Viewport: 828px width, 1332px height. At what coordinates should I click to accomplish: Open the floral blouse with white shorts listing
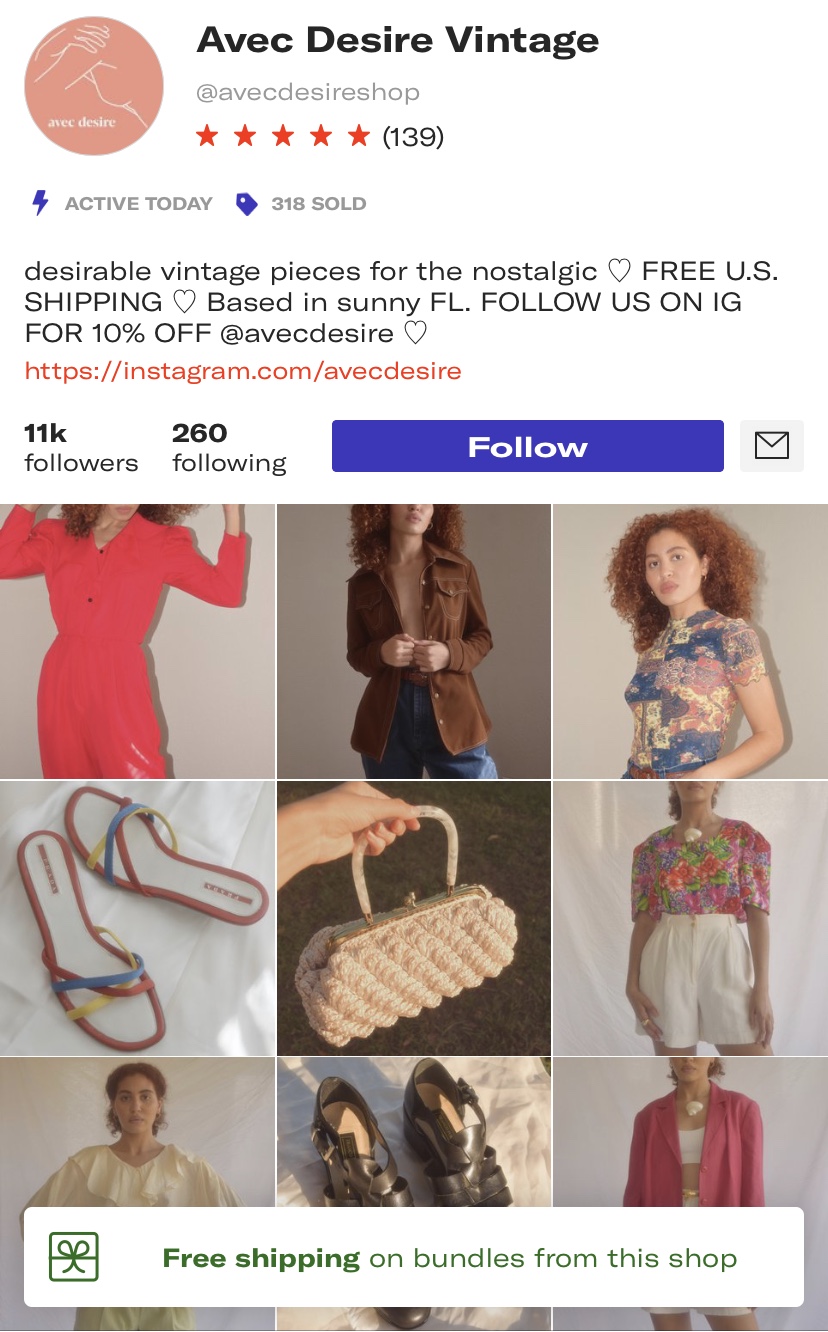click(x=690, y=917)
